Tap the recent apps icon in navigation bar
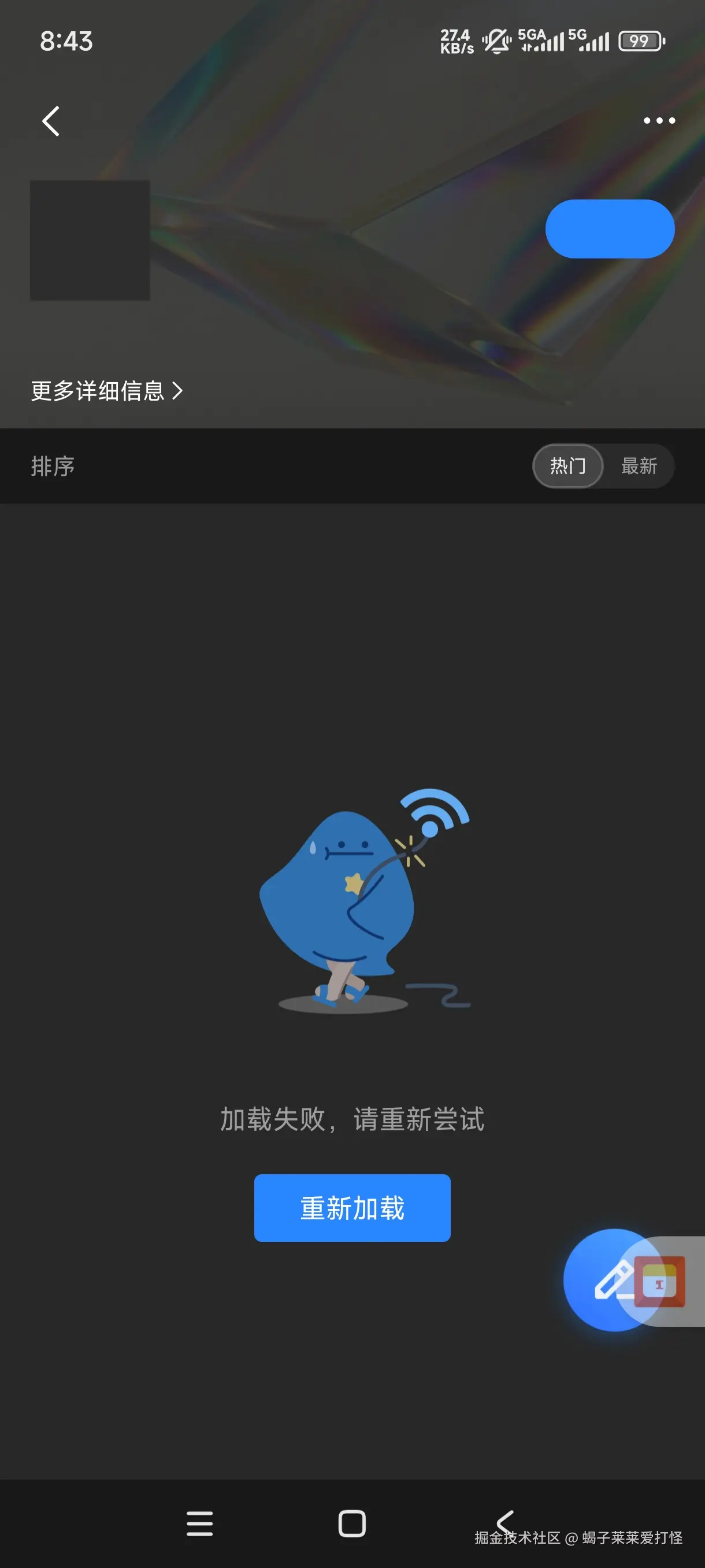Viewport: 705px width, 1568px height. pos(199,1523)
